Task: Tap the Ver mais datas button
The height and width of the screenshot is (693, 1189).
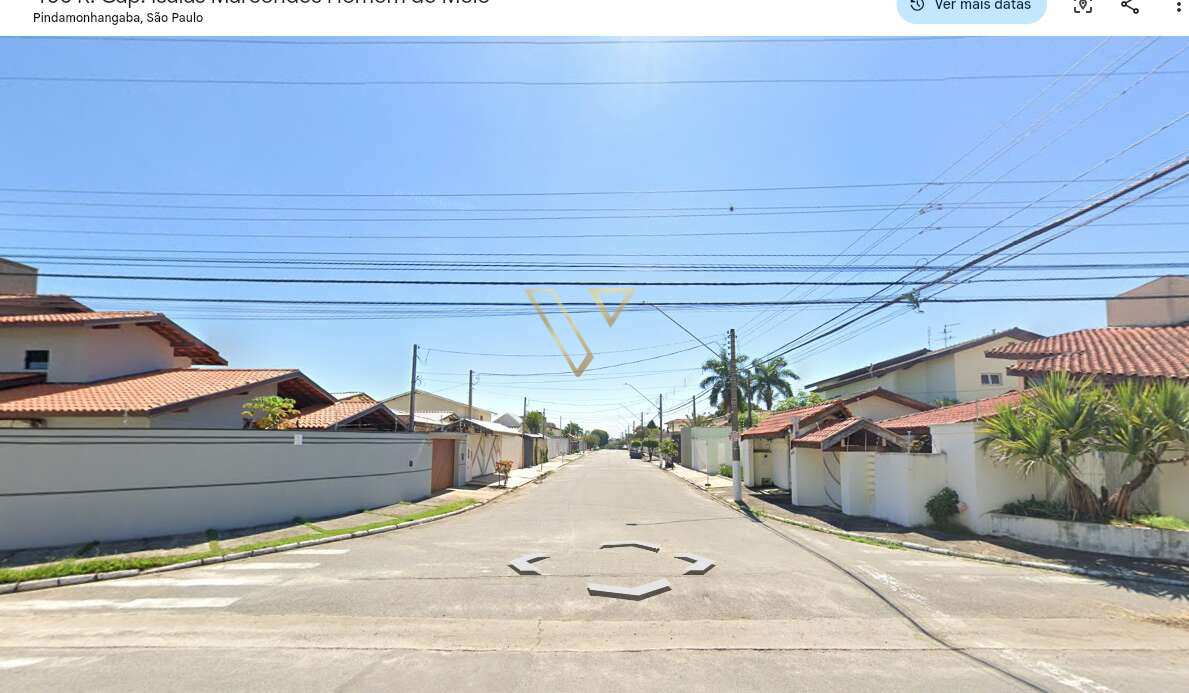Action: 971,7
